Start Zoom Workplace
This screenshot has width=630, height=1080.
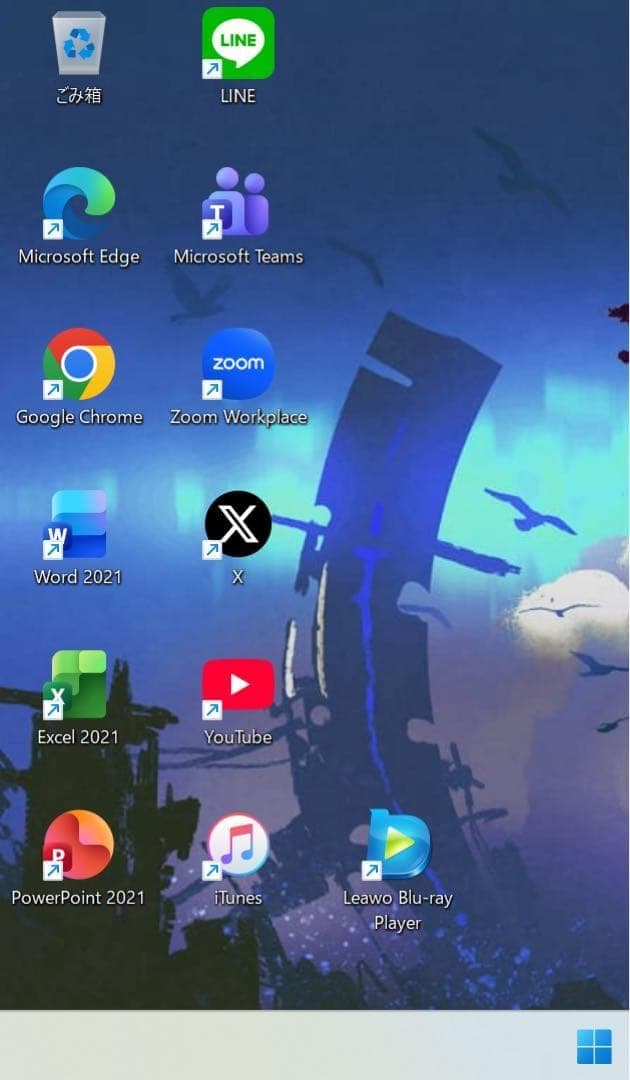[x=238, y=364]
